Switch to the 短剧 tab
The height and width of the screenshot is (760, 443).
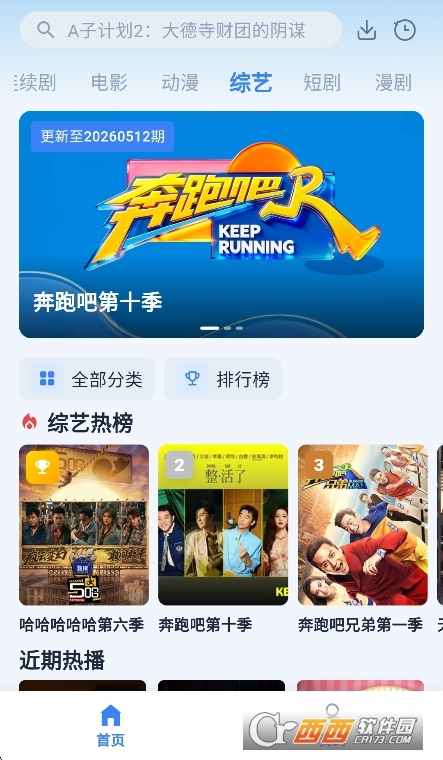[322, 82]
